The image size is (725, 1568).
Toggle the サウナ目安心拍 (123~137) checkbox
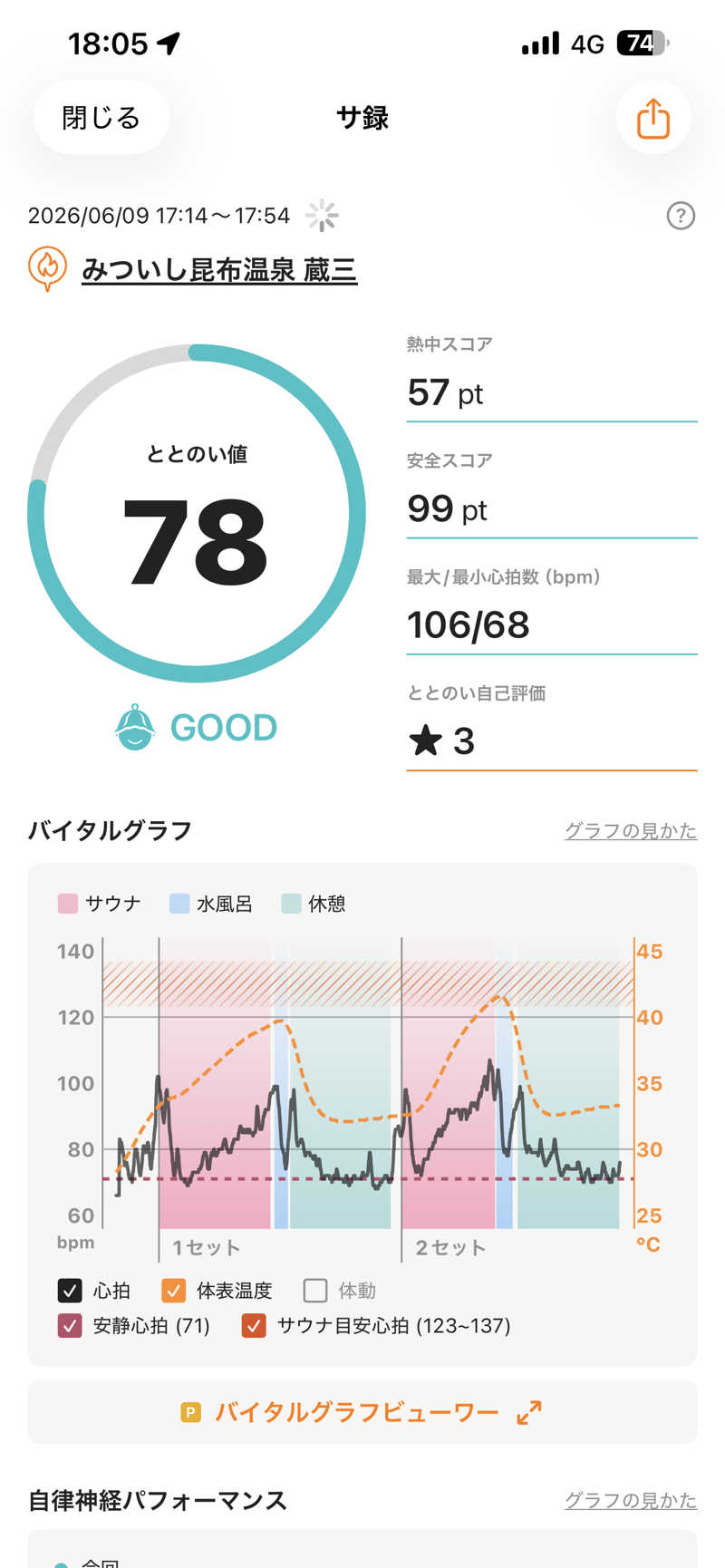pyautogui.click(x=254, y=1326)
